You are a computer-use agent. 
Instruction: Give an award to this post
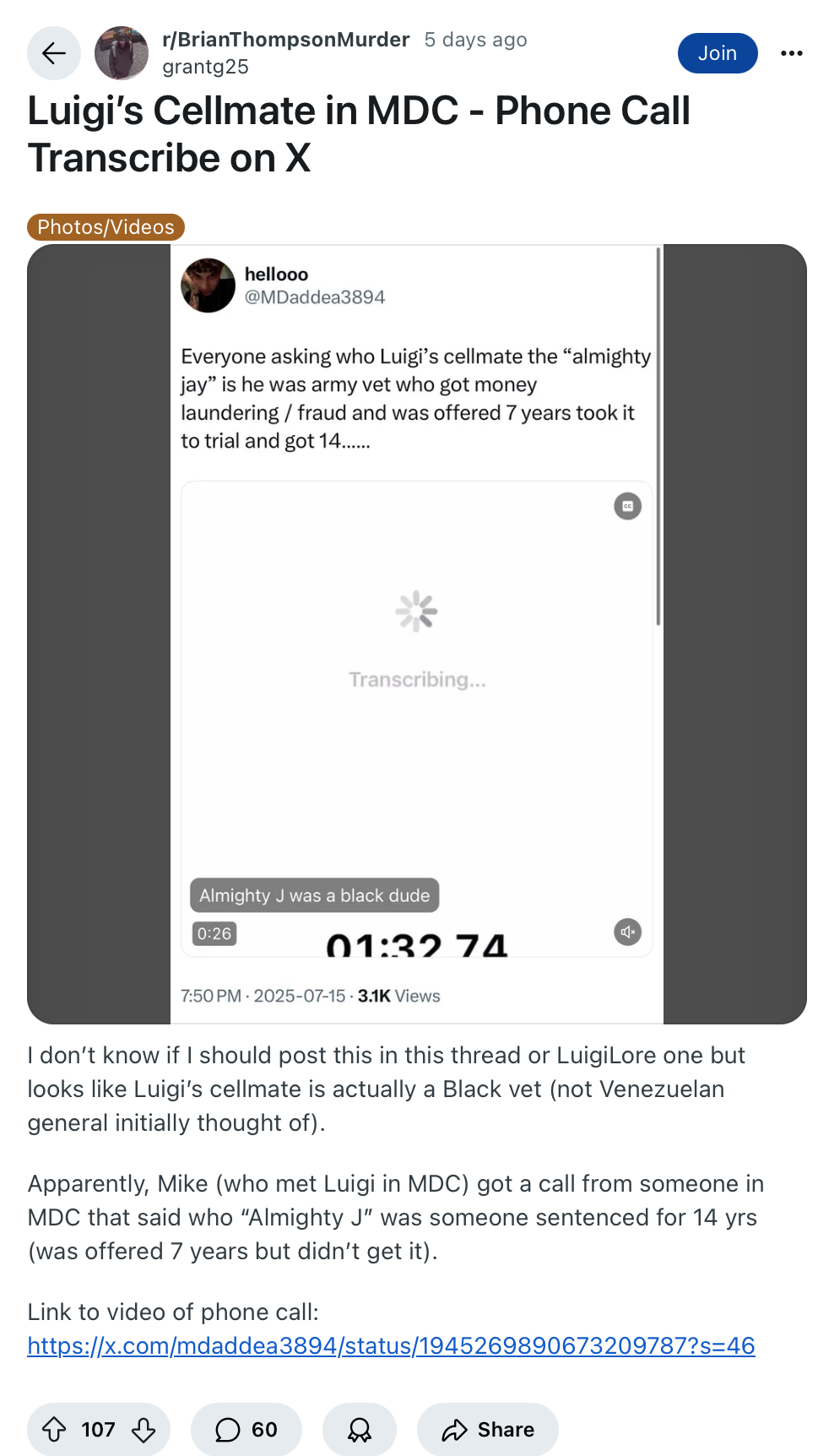(x=360, y=1430)
